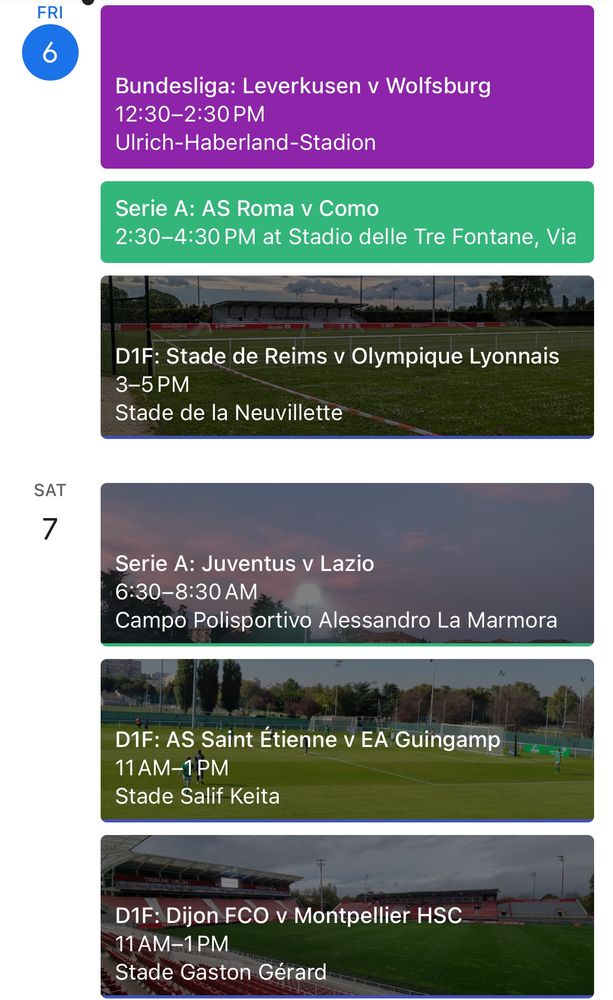This screenshot has width=613, height=1000.
Task: View AS Saint Étienne v EA Guingamp event
Action: click(x=347, y=740)
